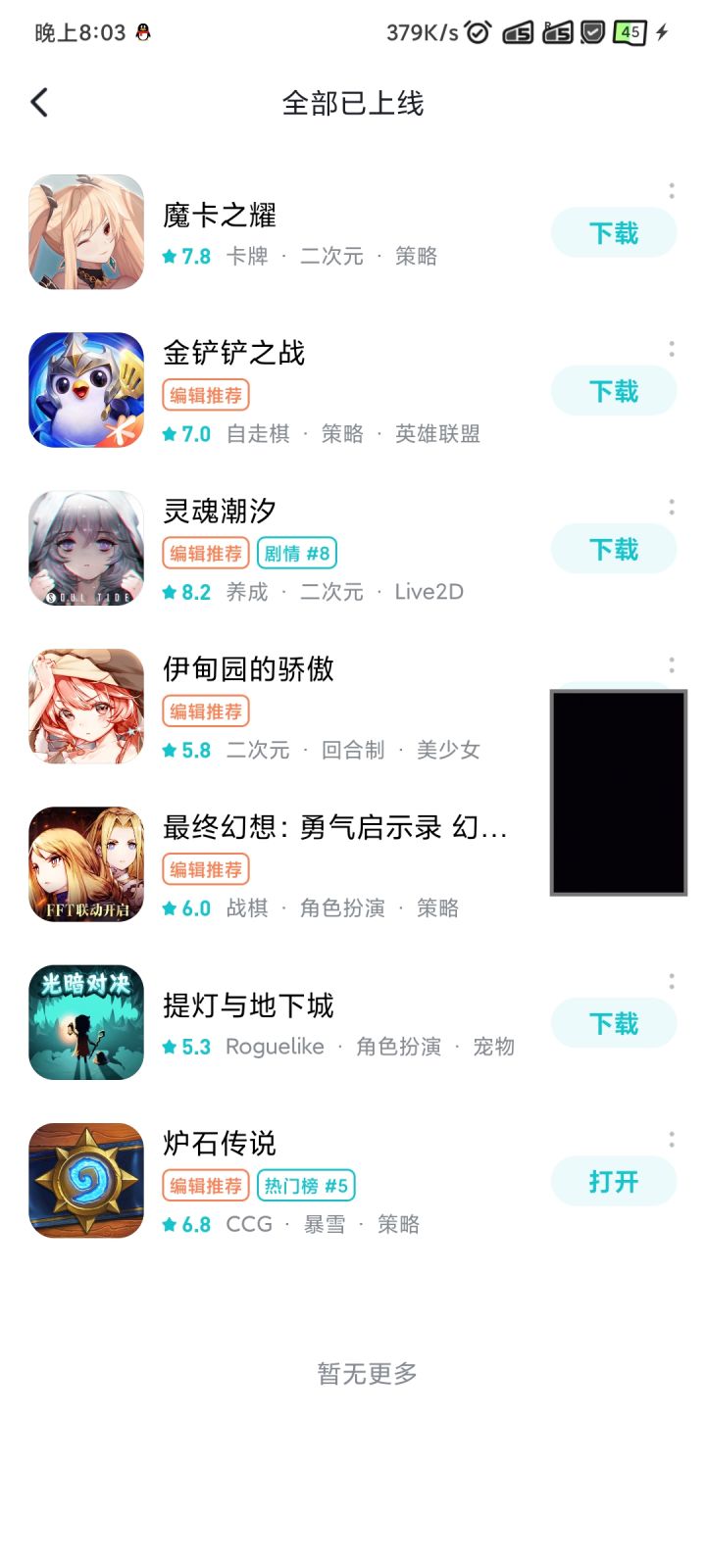Image resolution: width=706 pixels, height=1568 pixels.
Task: Tap the 剧情 #8 tag on 灵魂潮汐
Action: pos(297,554)
